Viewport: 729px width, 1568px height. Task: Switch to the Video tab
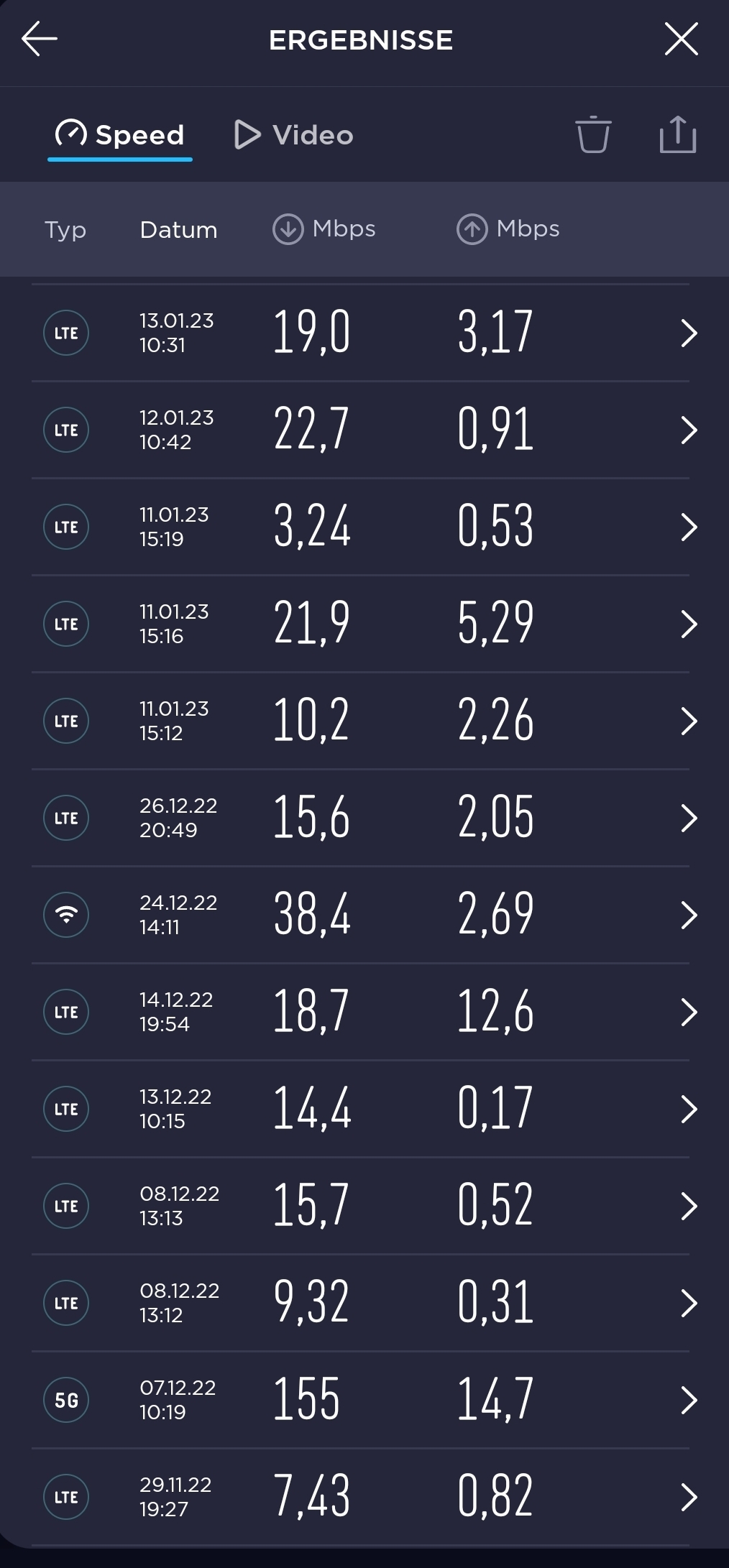click(x=294, y=135)
